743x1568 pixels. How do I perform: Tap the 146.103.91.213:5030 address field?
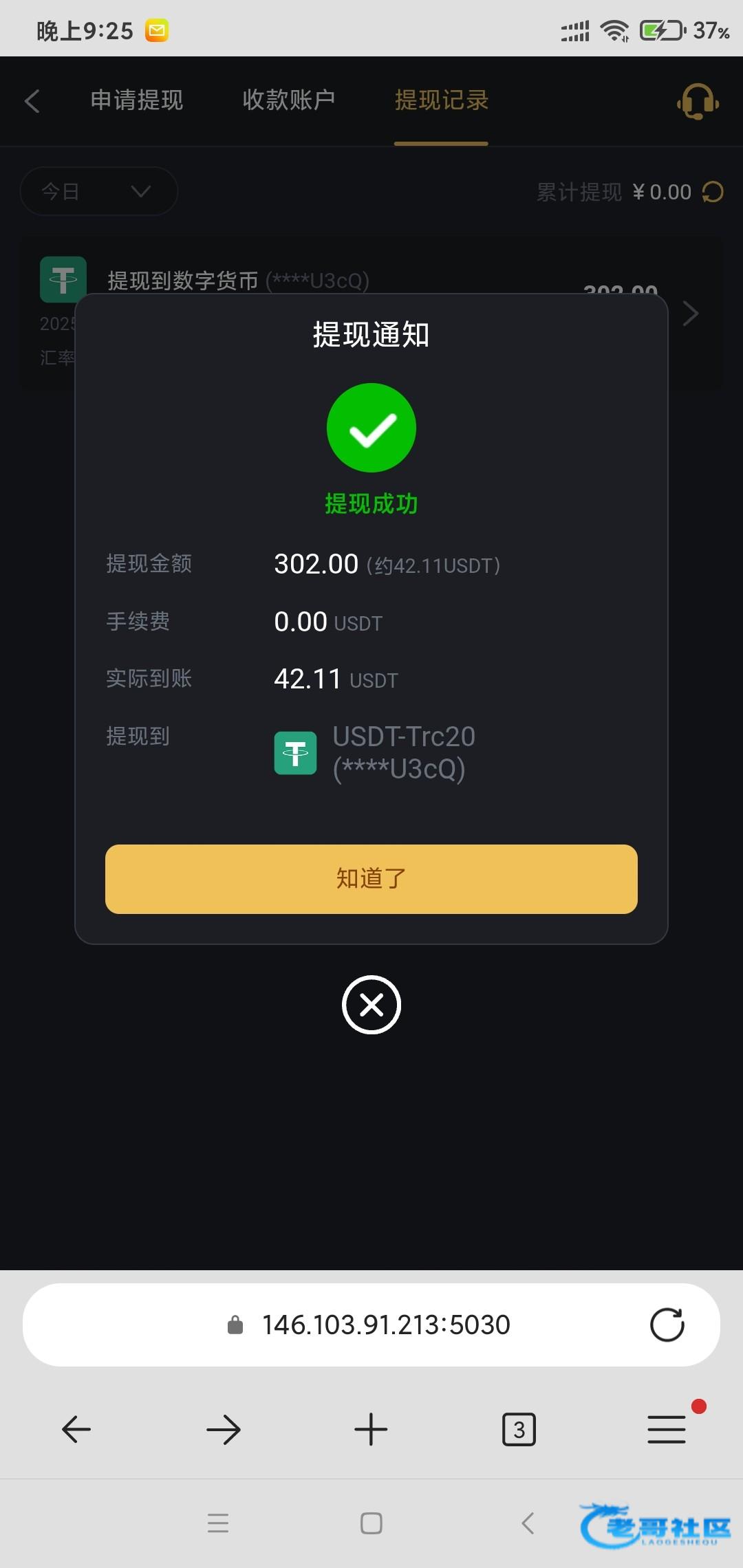[x=371, y=1325]
